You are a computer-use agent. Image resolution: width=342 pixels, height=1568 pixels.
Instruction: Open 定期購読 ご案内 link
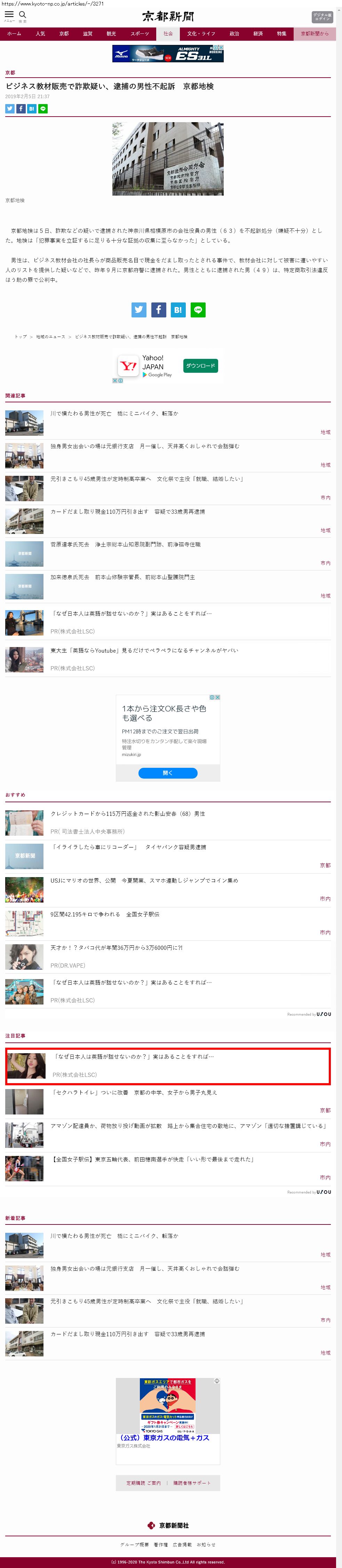tap(144, 1483)
